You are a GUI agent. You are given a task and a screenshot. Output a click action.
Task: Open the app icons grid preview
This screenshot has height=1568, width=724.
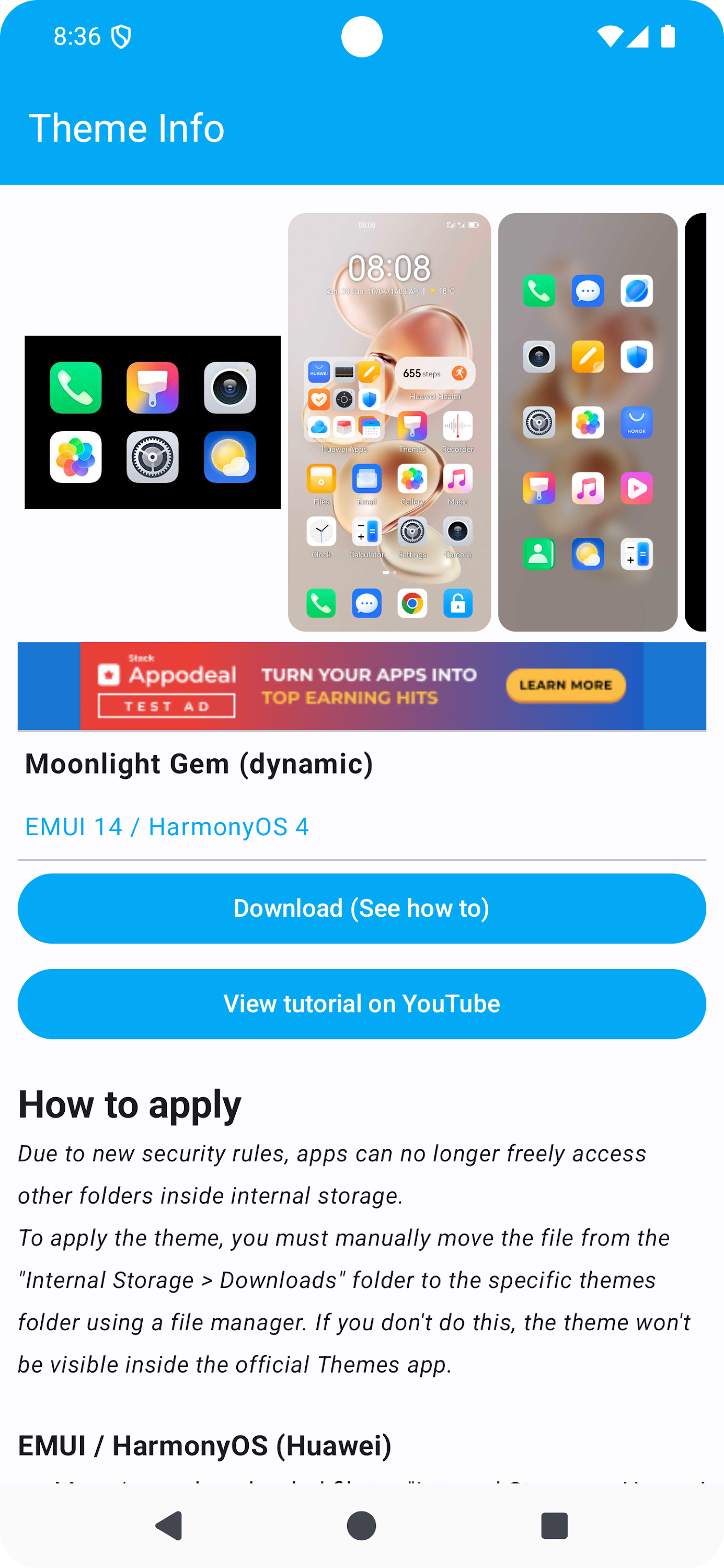pyautogui.click(x=587, y=422)
